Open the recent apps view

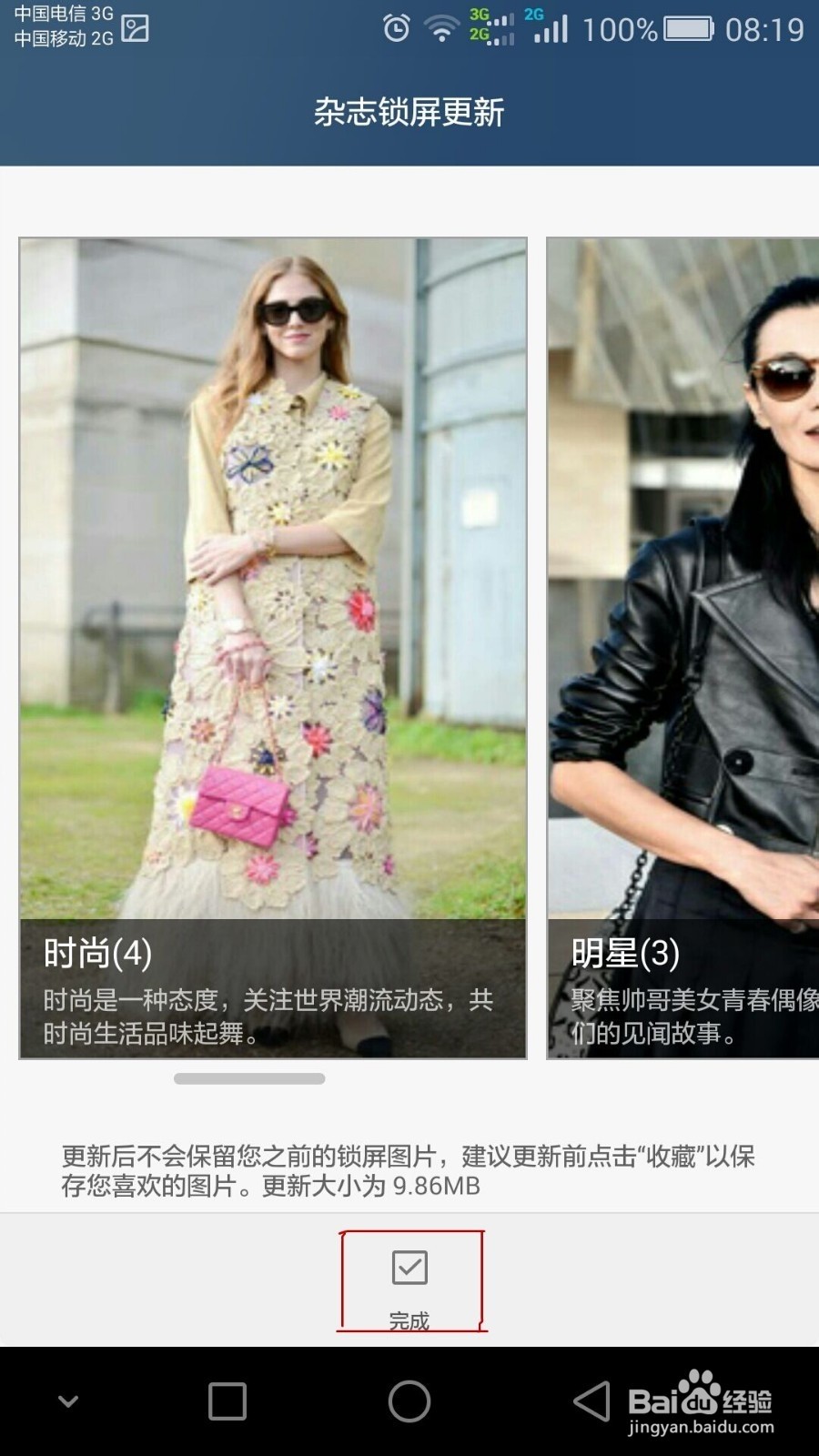(227, 1401)
